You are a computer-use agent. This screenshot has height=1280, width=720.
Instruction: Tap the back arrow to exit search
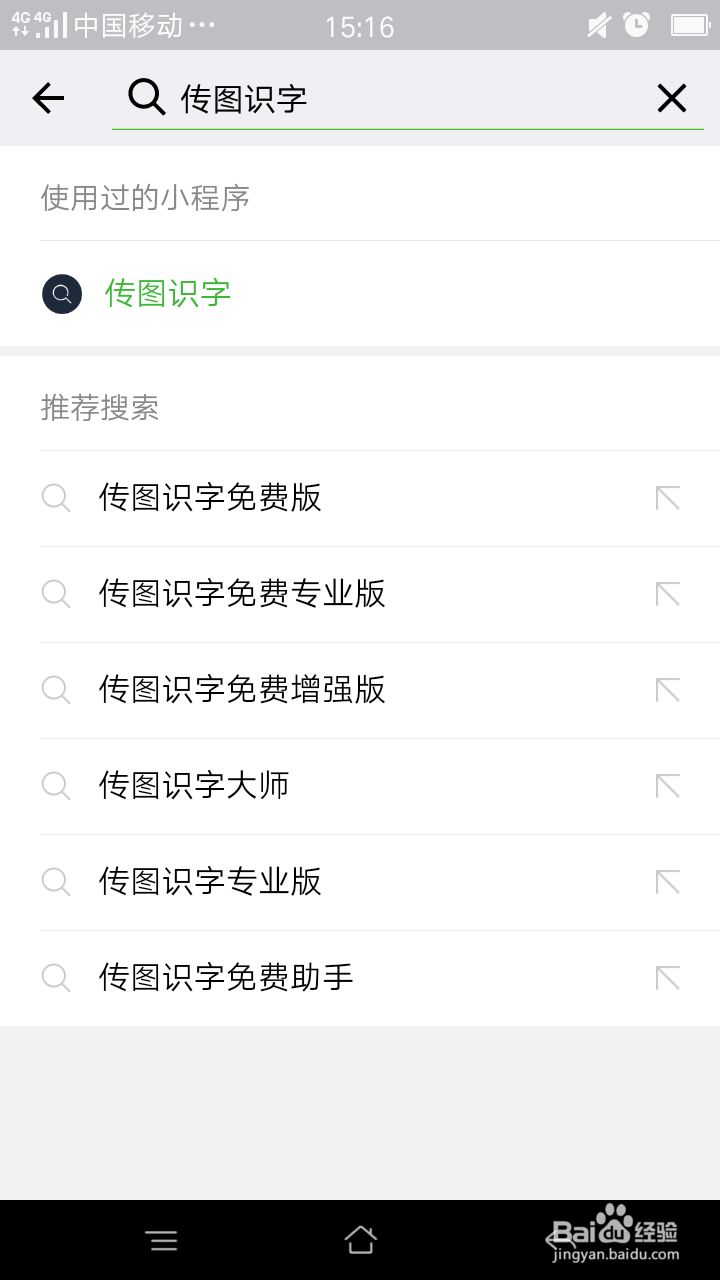[48, 97]
